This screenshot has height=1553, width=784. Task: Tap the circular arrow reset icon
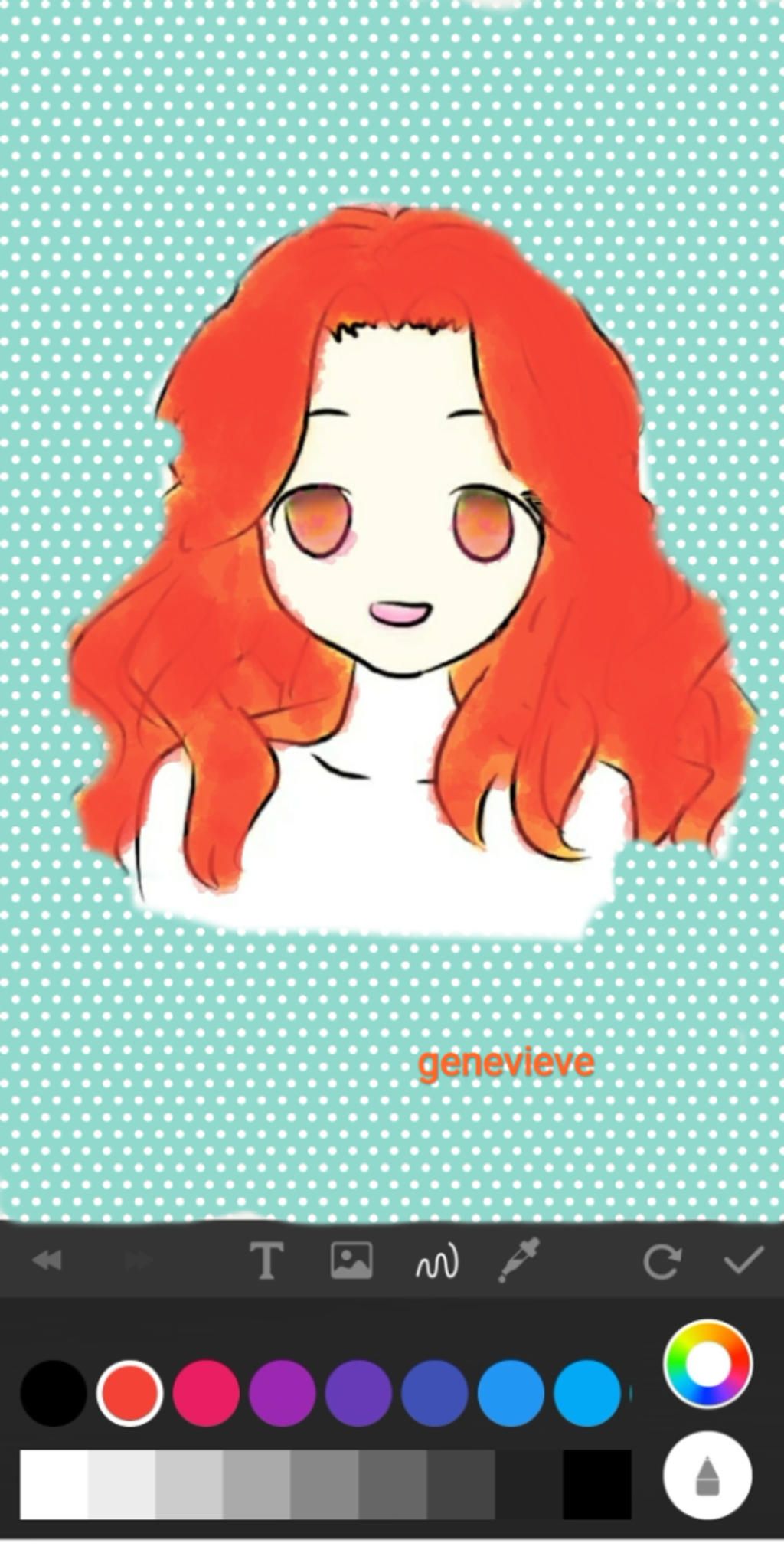click(662, 1261)
